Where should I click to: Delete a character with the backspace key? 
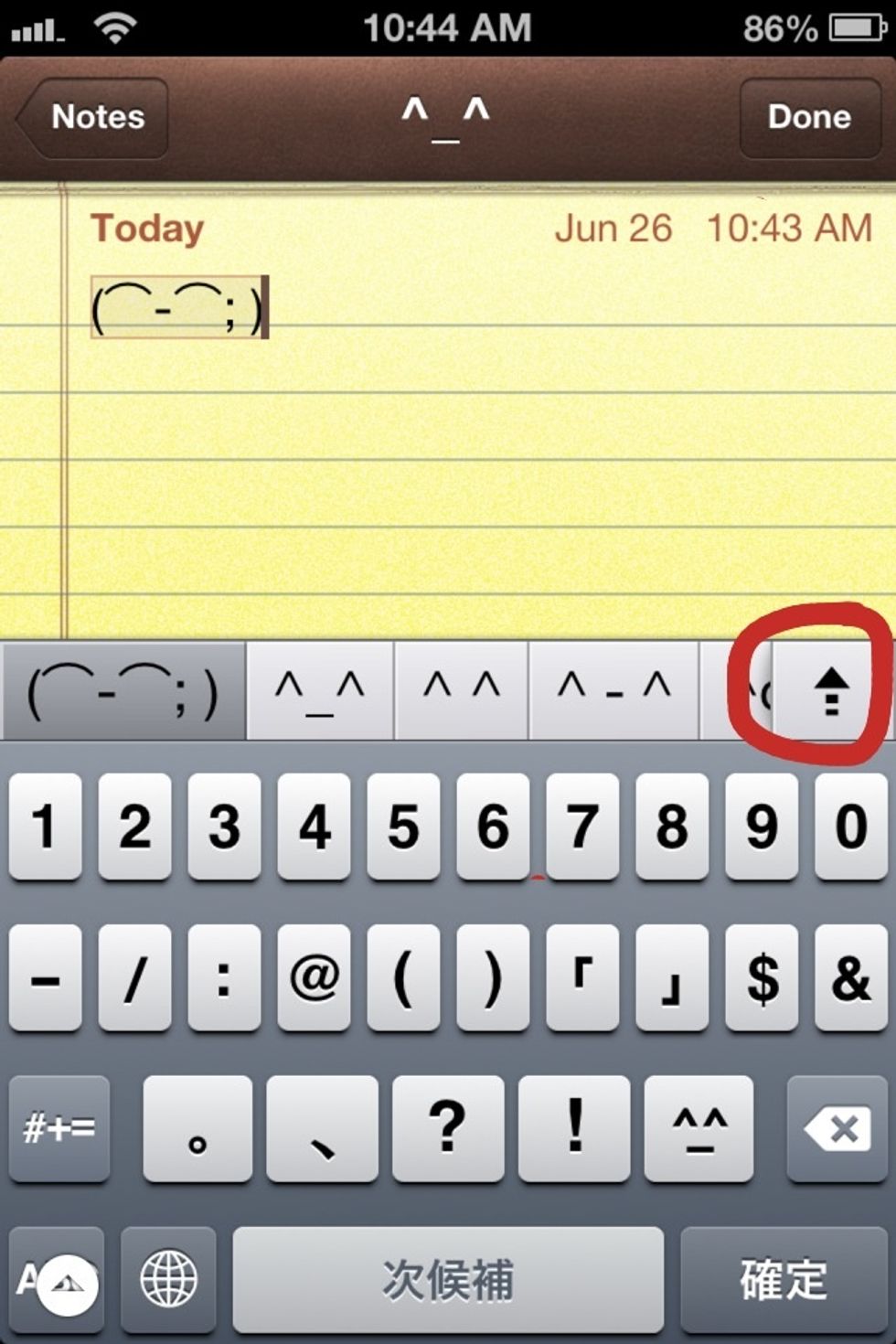835,1129
